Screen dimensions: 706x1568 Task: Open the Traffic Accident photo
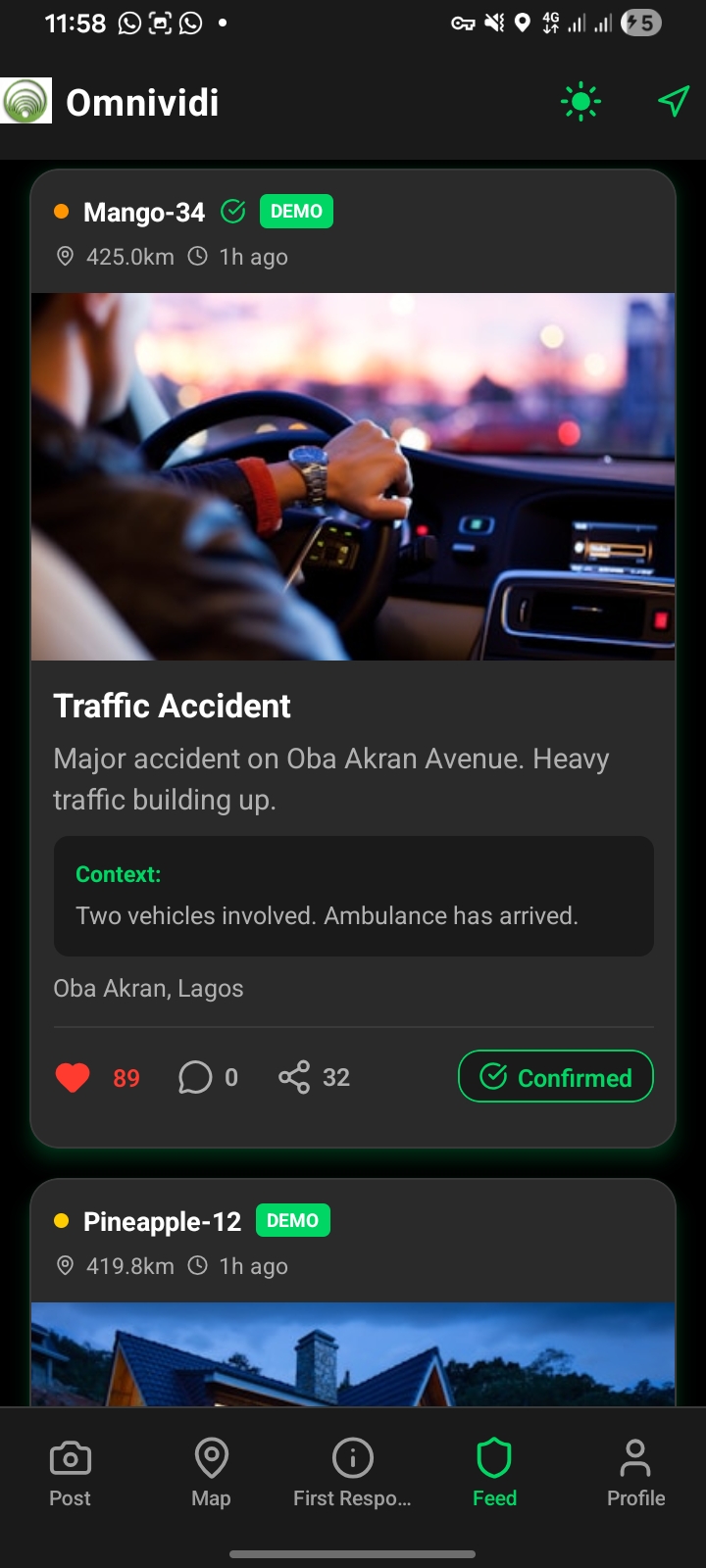tap(353, 476)
